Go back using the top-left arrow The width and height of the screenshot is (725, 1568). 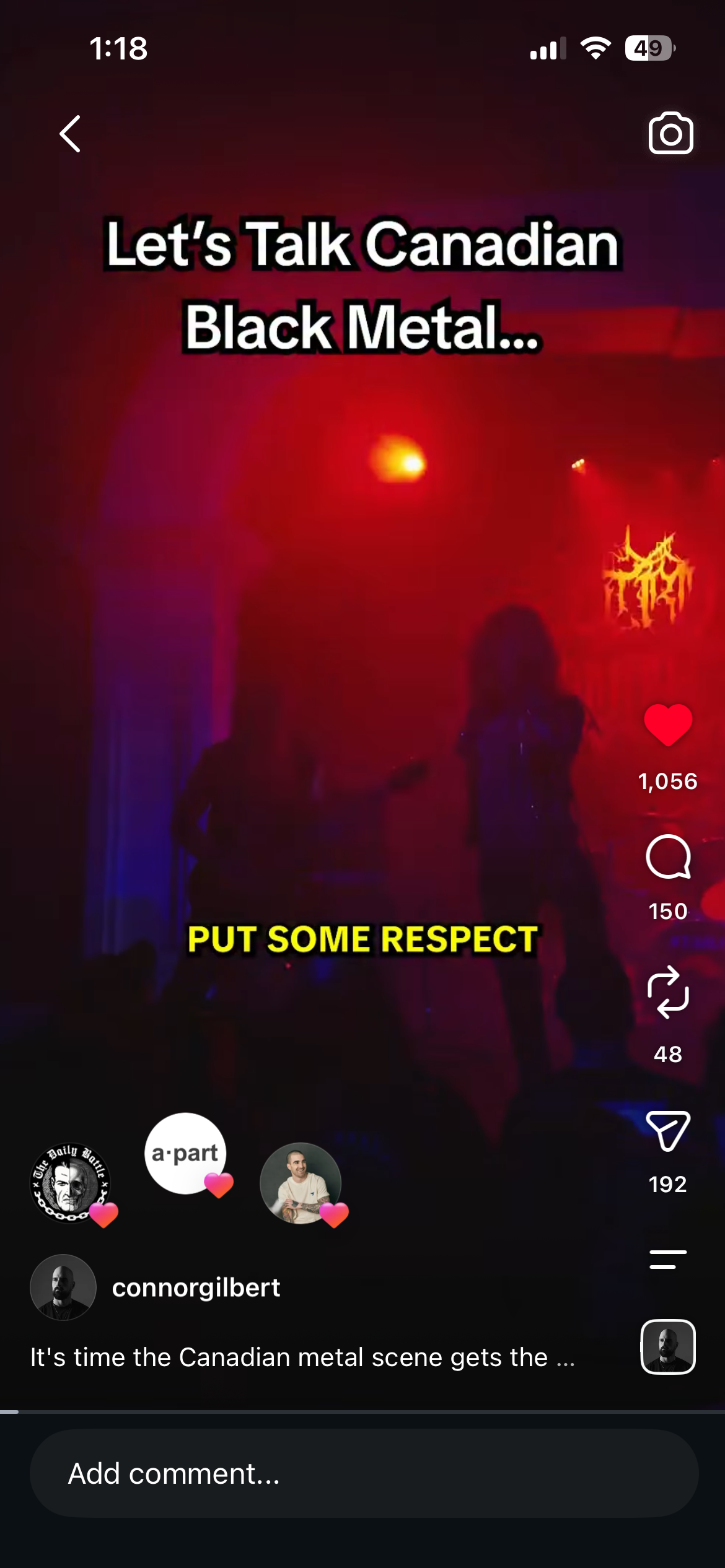70,134
